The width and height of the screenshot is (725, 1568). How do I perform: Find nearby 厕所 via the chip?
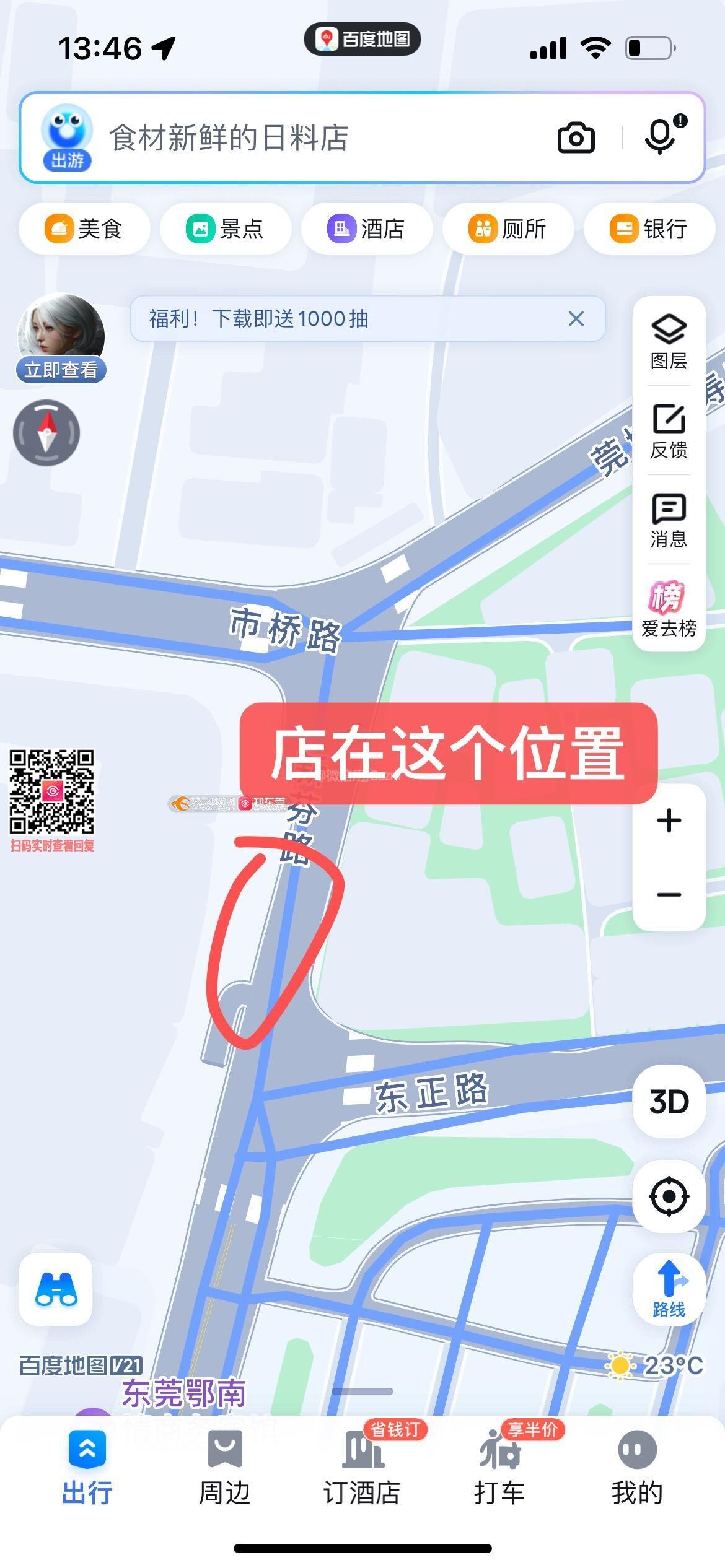508,229
